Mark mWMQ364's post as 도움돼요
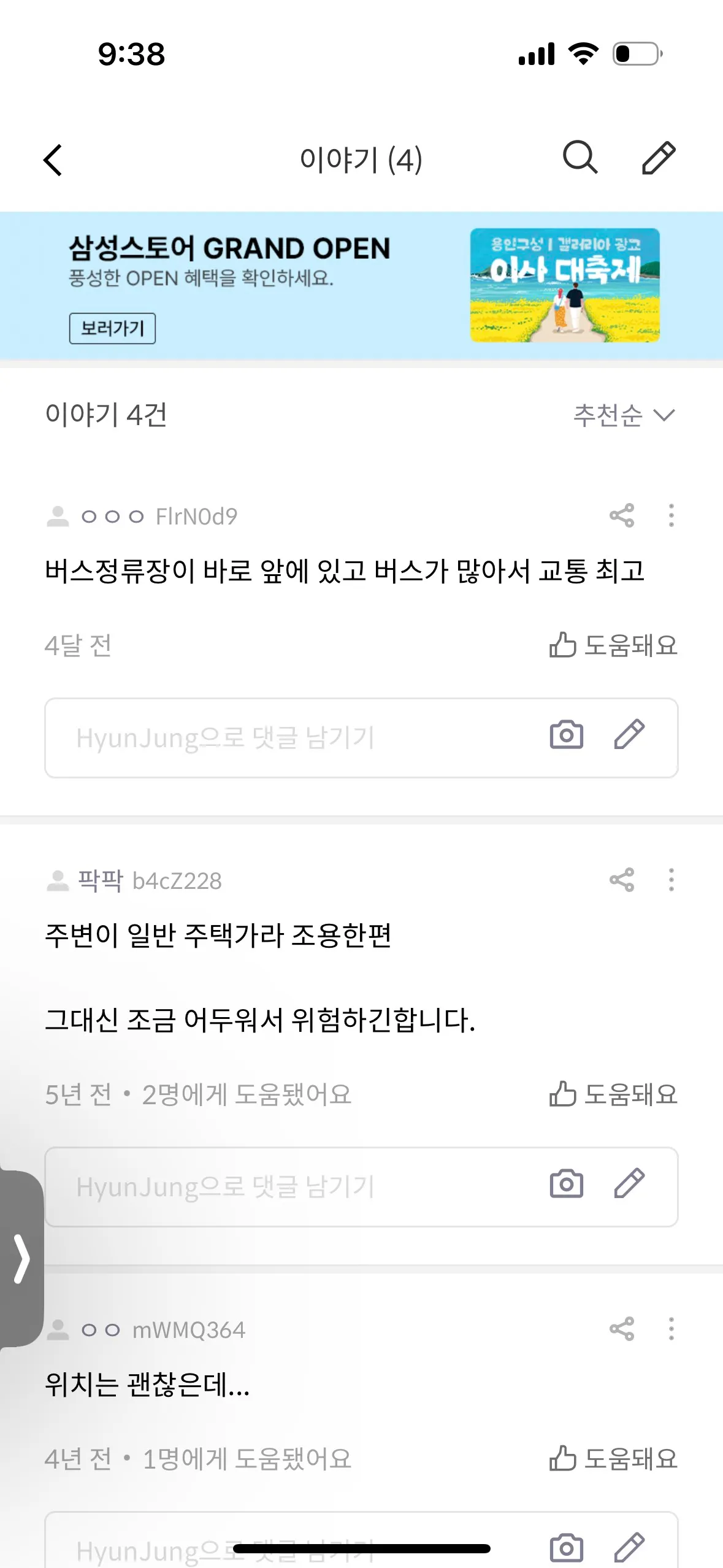 [613, 1459]
